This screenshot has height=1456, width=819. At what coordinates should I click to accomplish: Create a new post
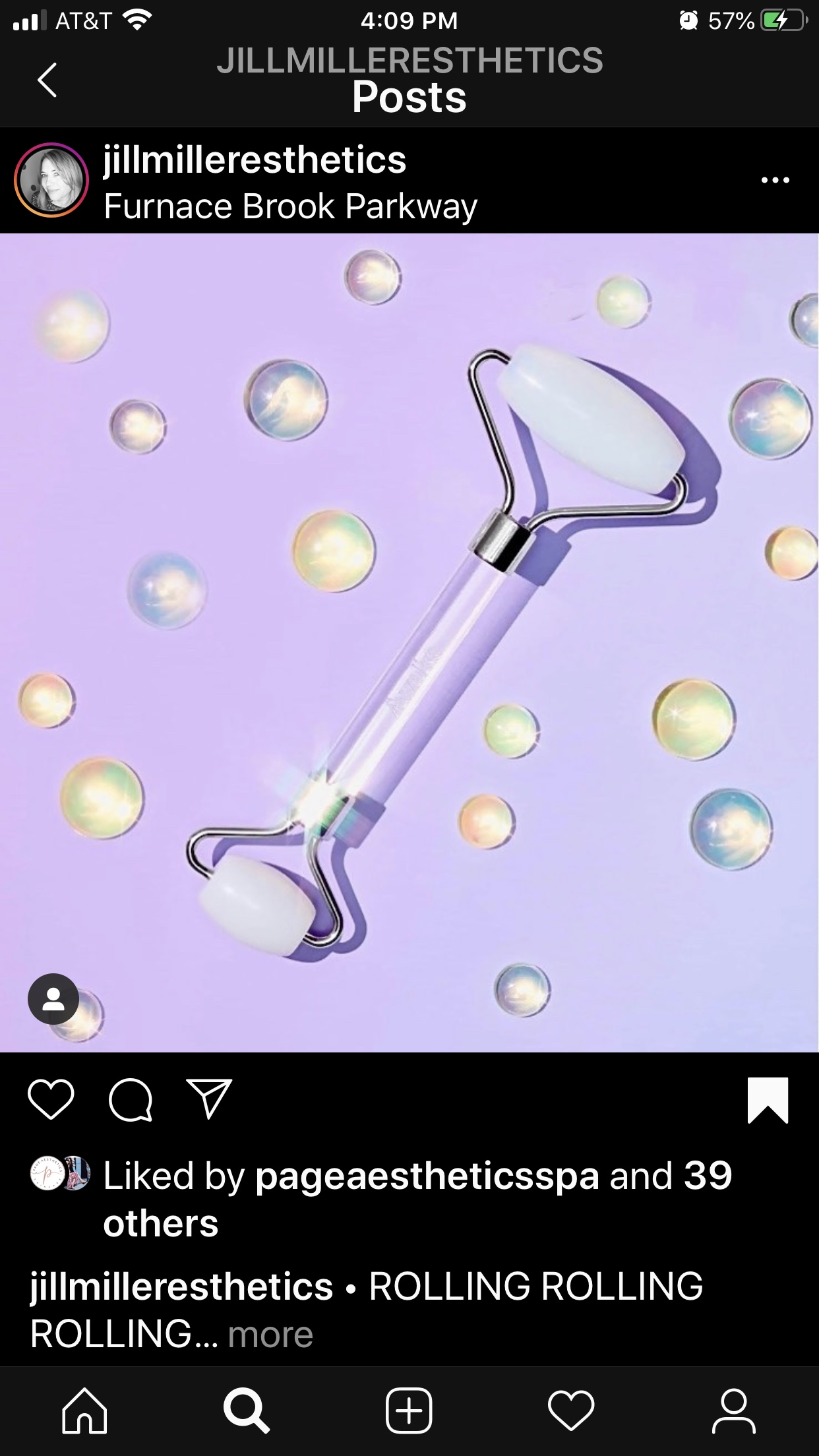(409, 1411)
